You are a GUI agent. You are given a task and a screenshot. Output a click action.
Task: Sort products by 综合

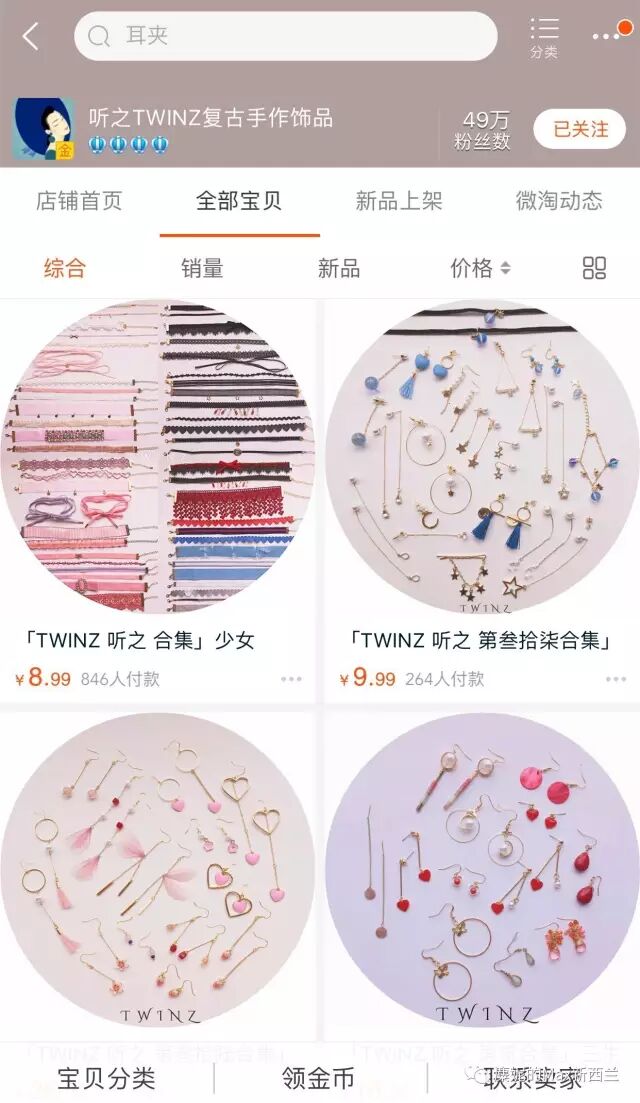click(x=65, y=268)
